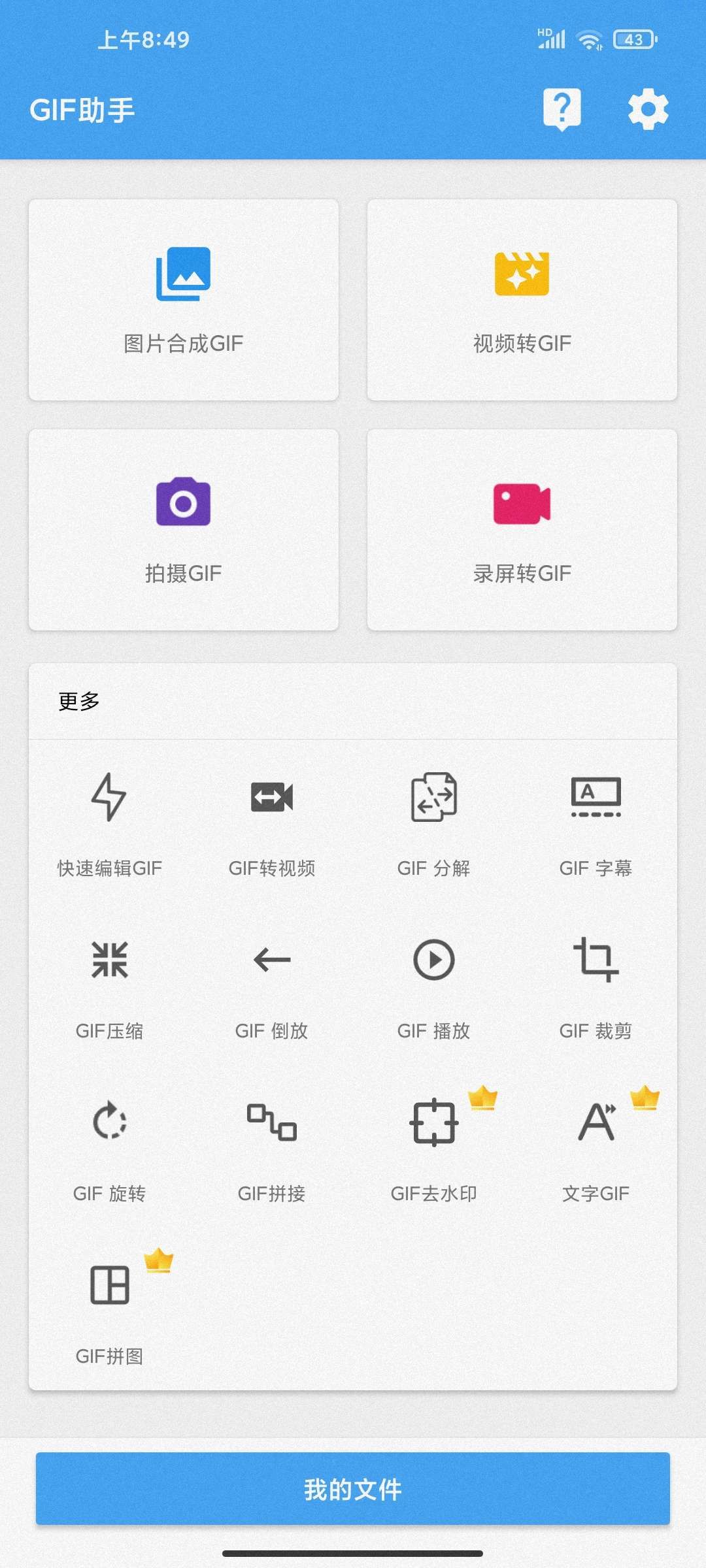Launch 拍摄GIF camera card
Image resolution: width=706 pixels, height=1568 pixels.
point(184,530)
